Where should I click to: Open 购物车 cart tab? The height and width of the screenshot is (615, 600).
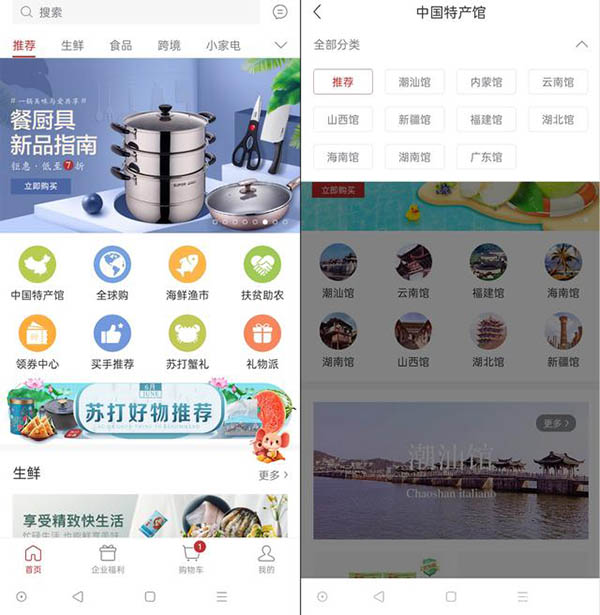[192, 558]
